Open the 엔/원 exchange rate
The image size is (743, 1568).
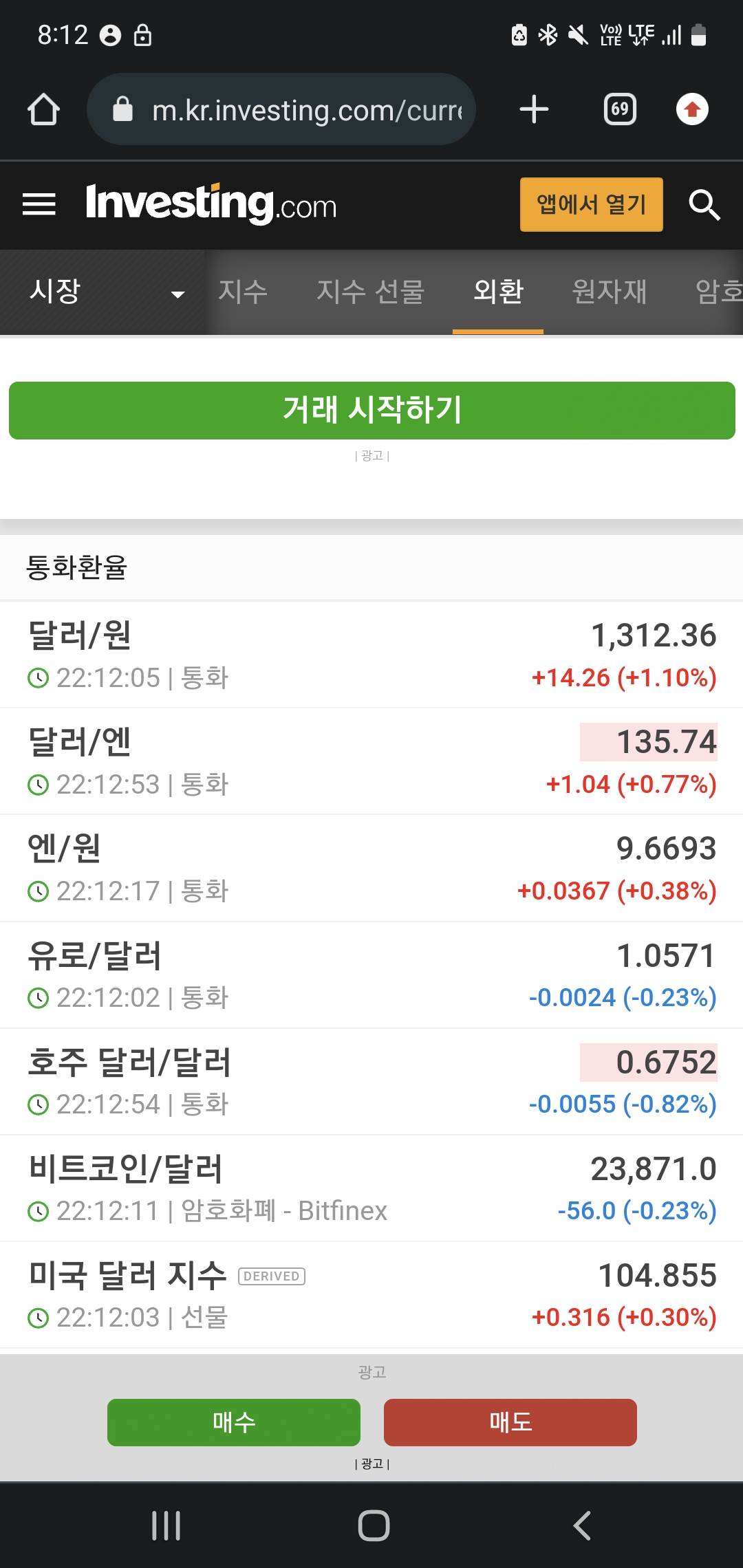pos(65,849)
